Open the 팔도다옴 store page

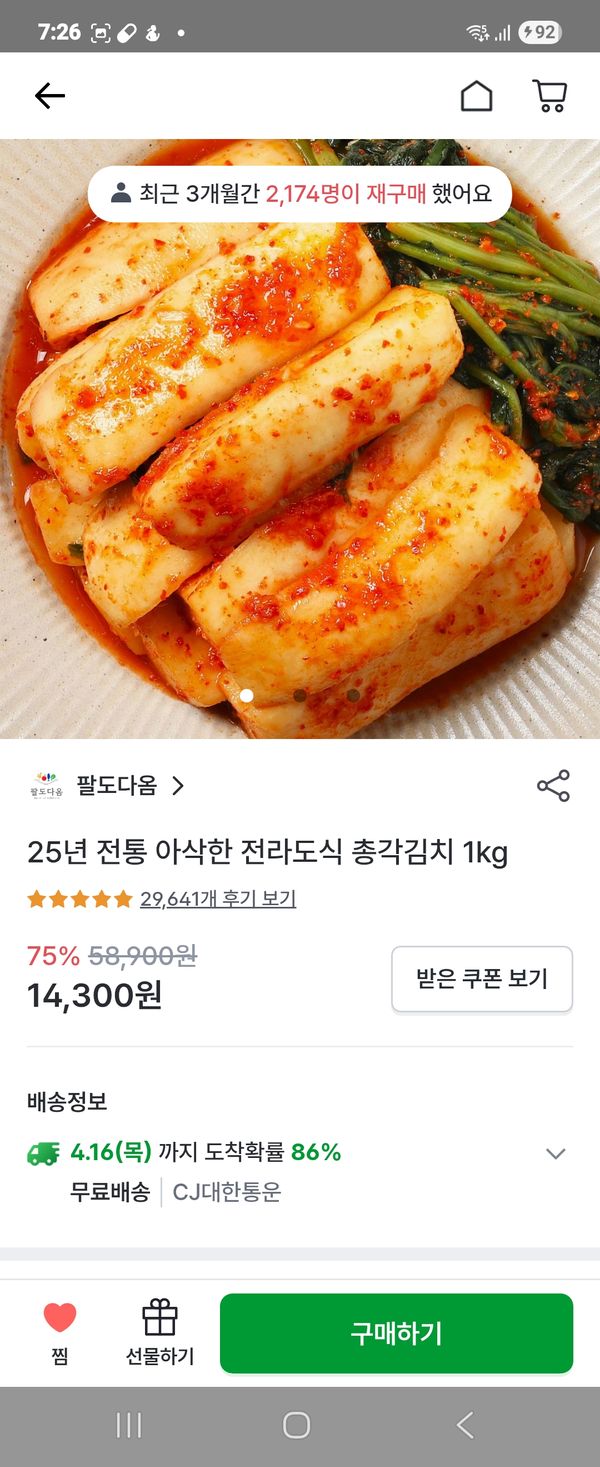[x=118, y=786]
